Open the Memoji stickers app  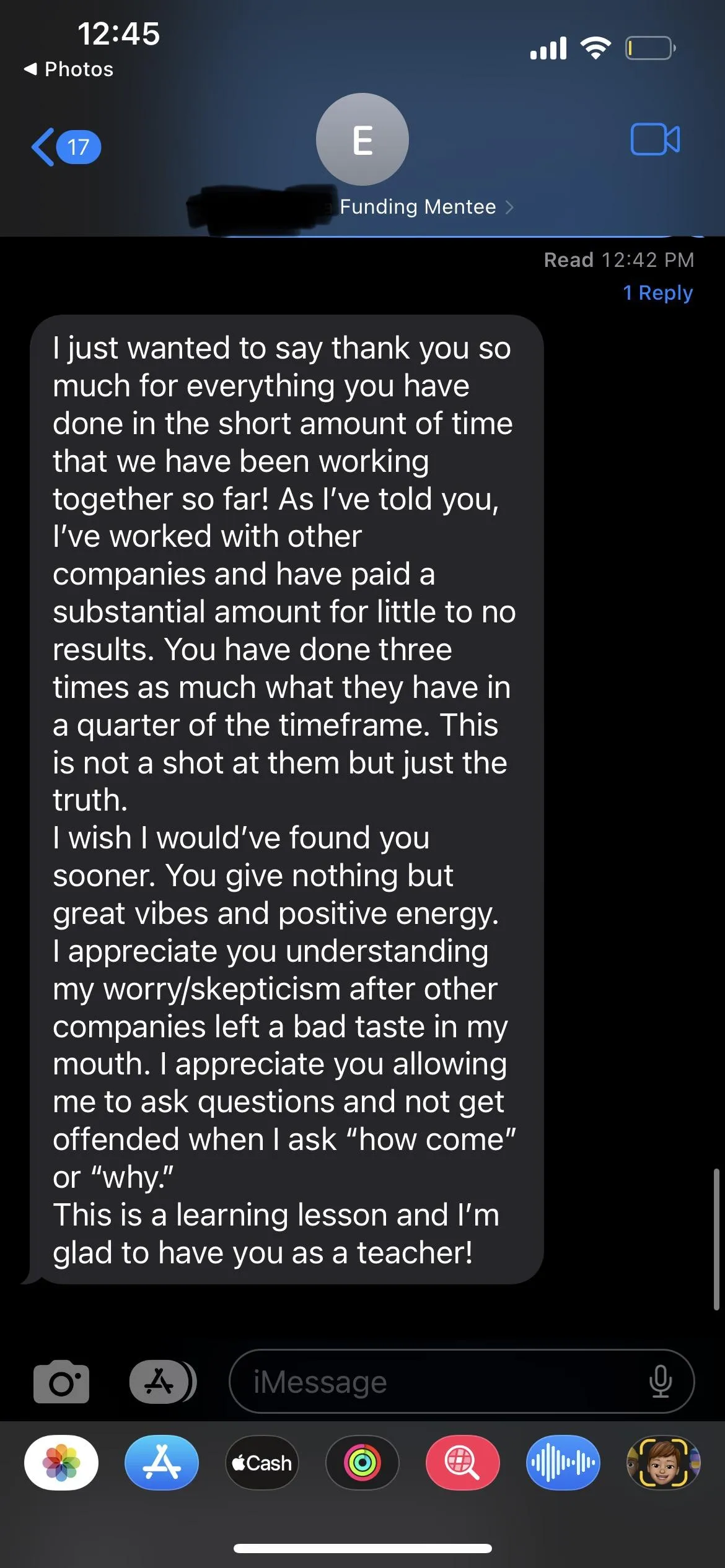coord(663,1463)
